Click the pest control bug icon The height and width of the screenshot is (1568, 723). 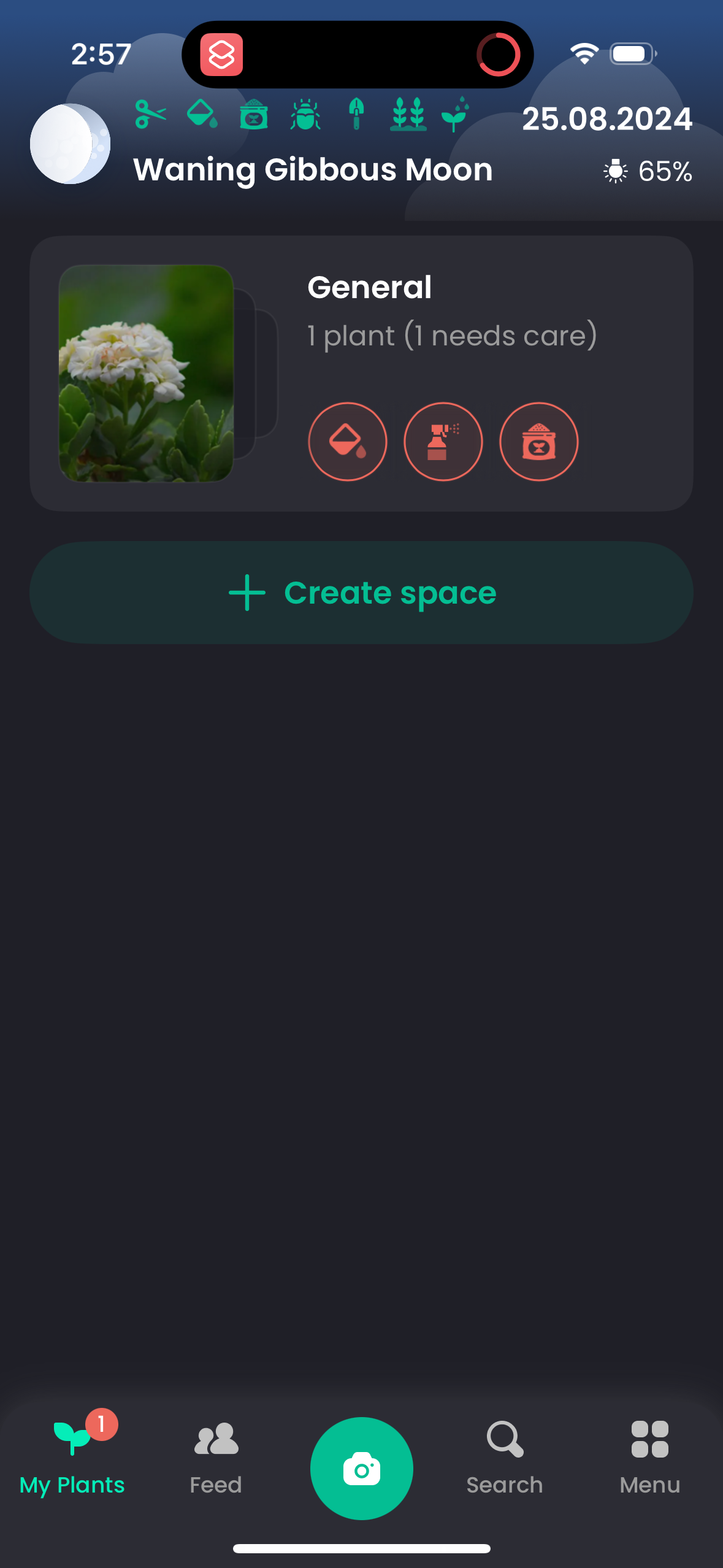tap(305, 117)
